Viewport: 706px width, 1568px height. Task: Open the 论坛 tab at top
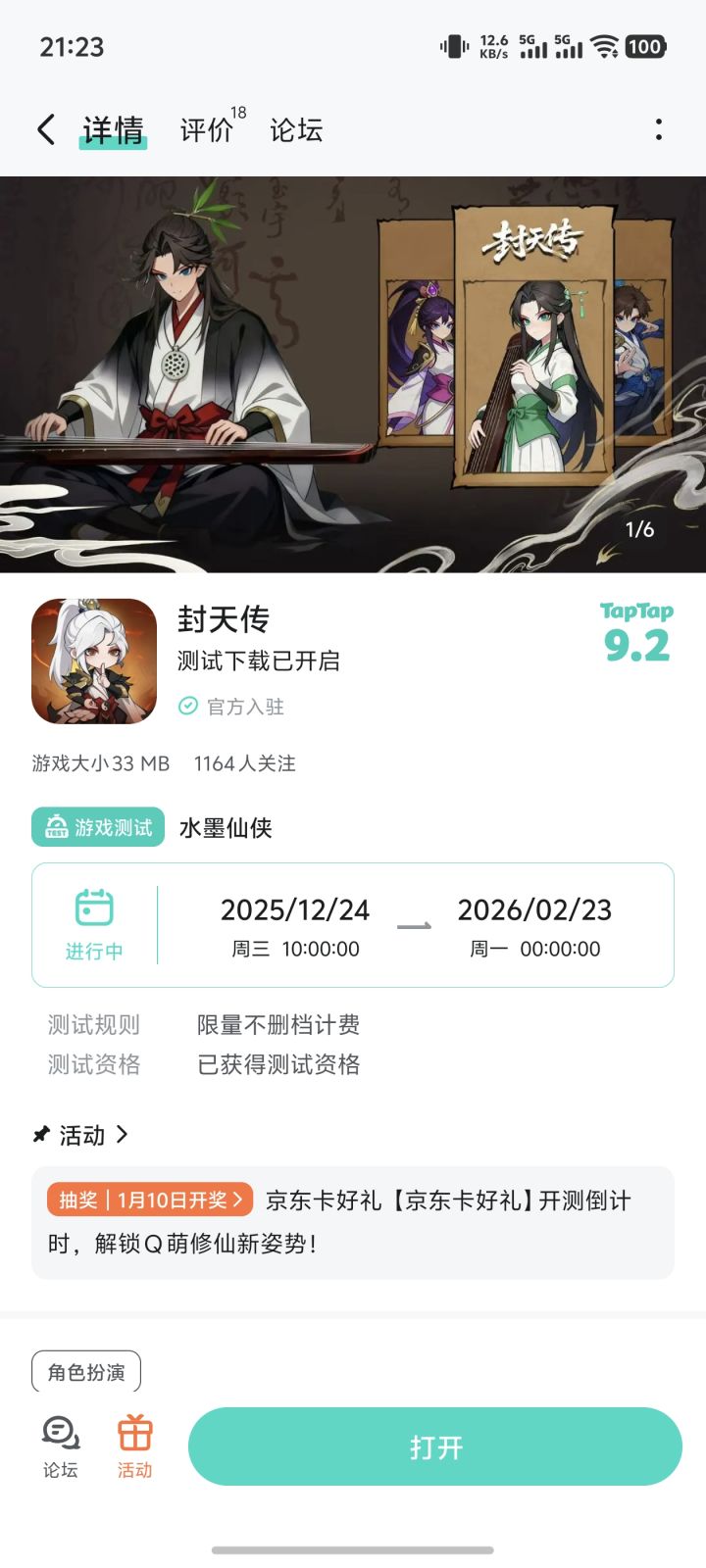coord(297,129)
